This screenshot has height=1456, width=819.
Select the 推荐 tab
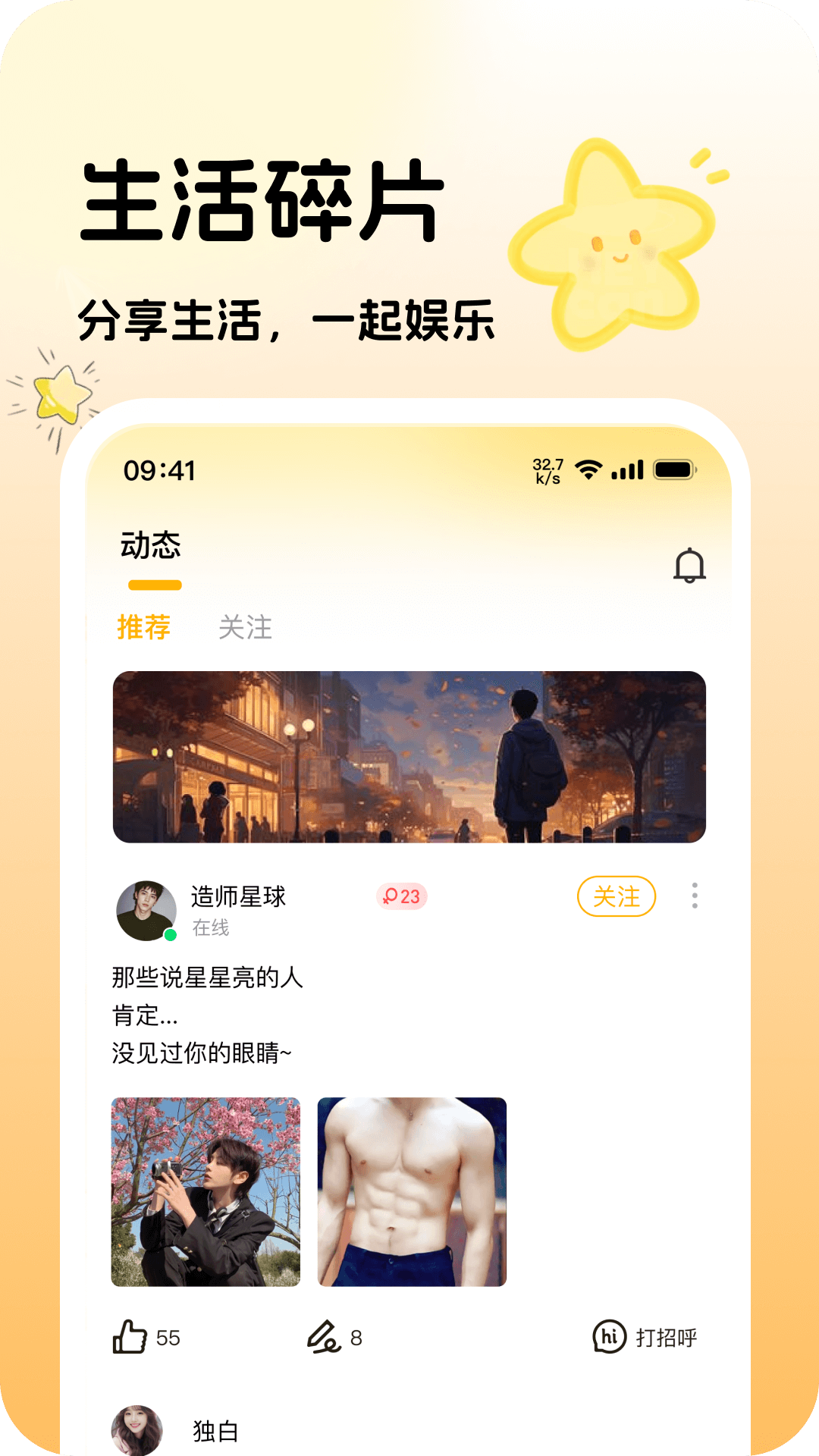[146, 627]
